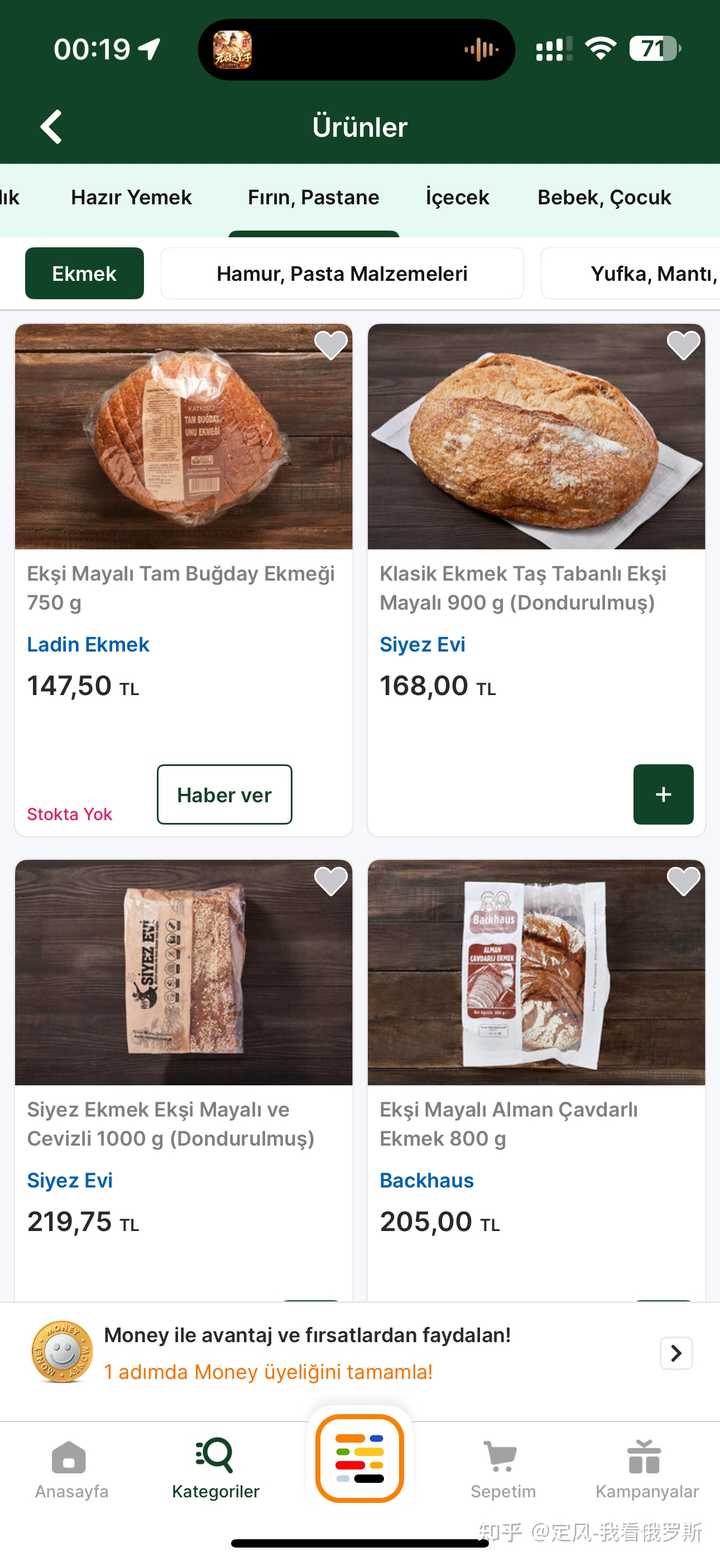This screenshot has width=720, height=1561.
Task: Add Klasik Ekmek Taş Tabanlı to cart
Action: pyautogui.click(x=663, y=794)
